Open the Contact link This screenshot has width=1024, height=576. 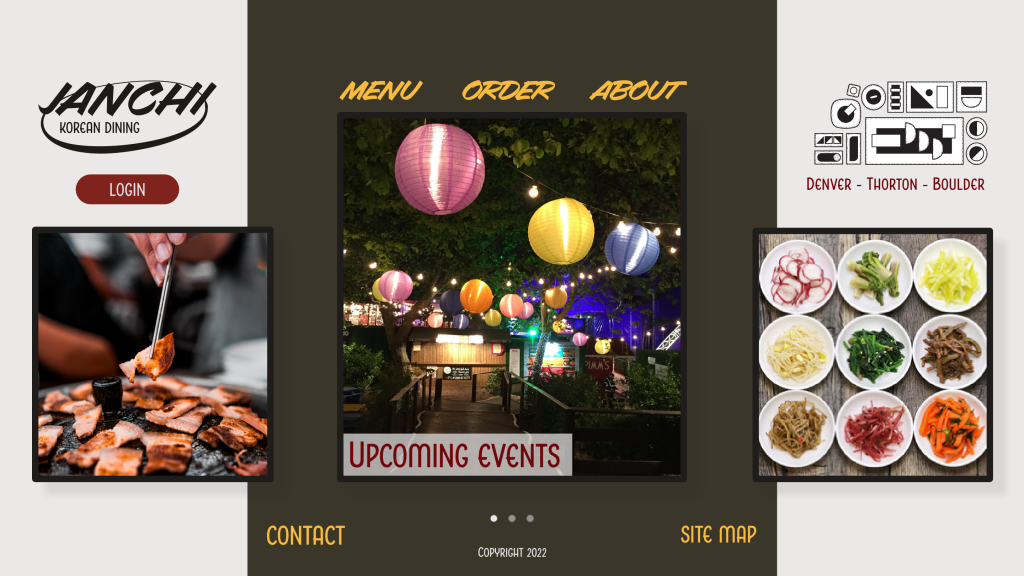305,536
